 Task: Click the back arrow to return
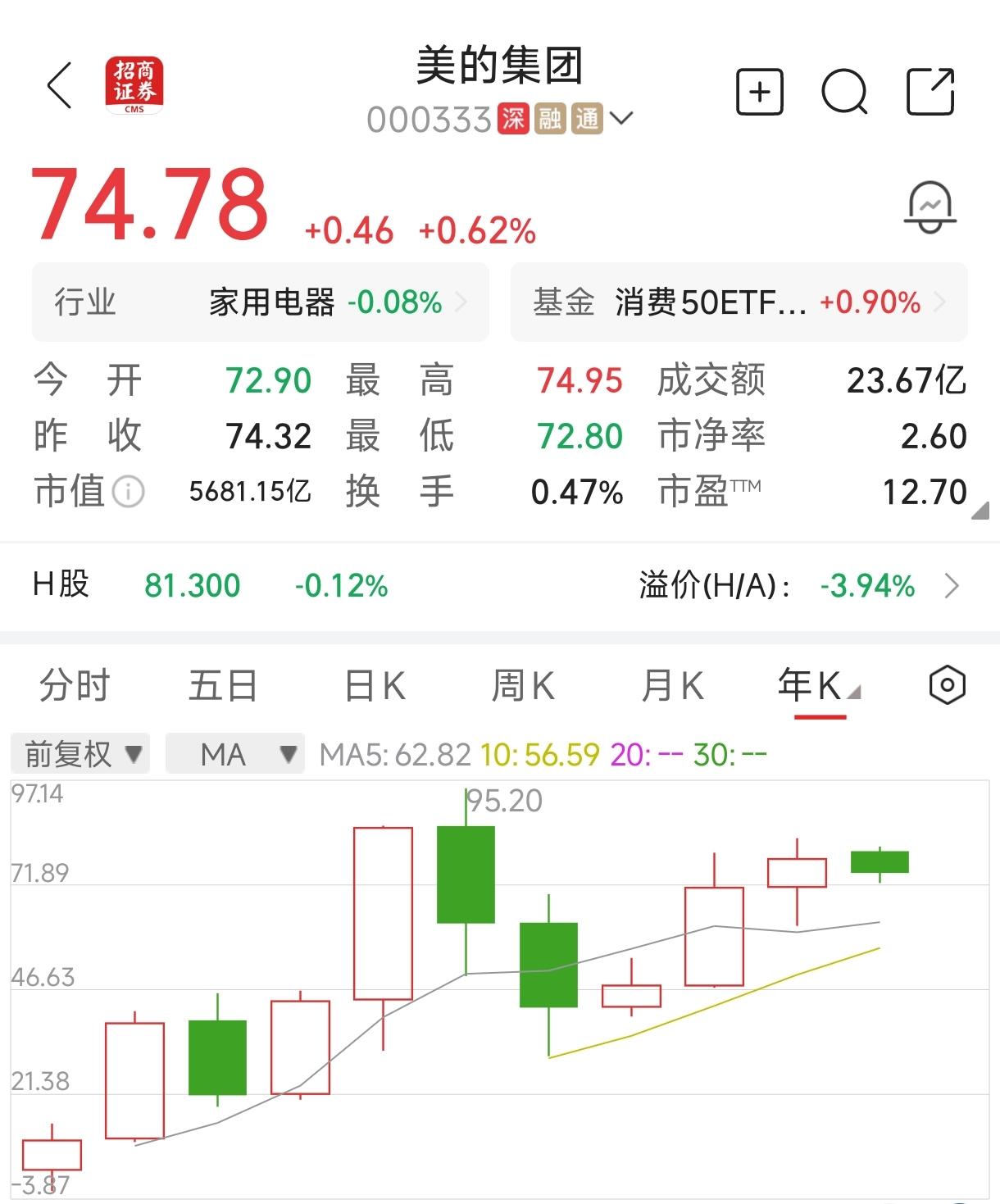57,86
